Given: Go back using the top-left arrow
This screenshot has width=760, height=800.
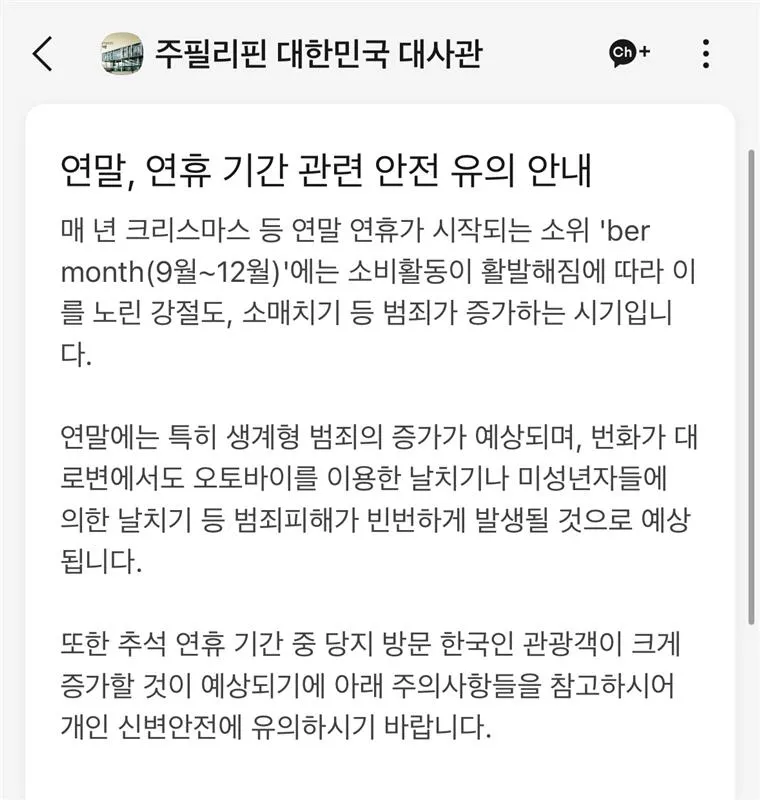Looking at the screenshot, I should (42, 53).
